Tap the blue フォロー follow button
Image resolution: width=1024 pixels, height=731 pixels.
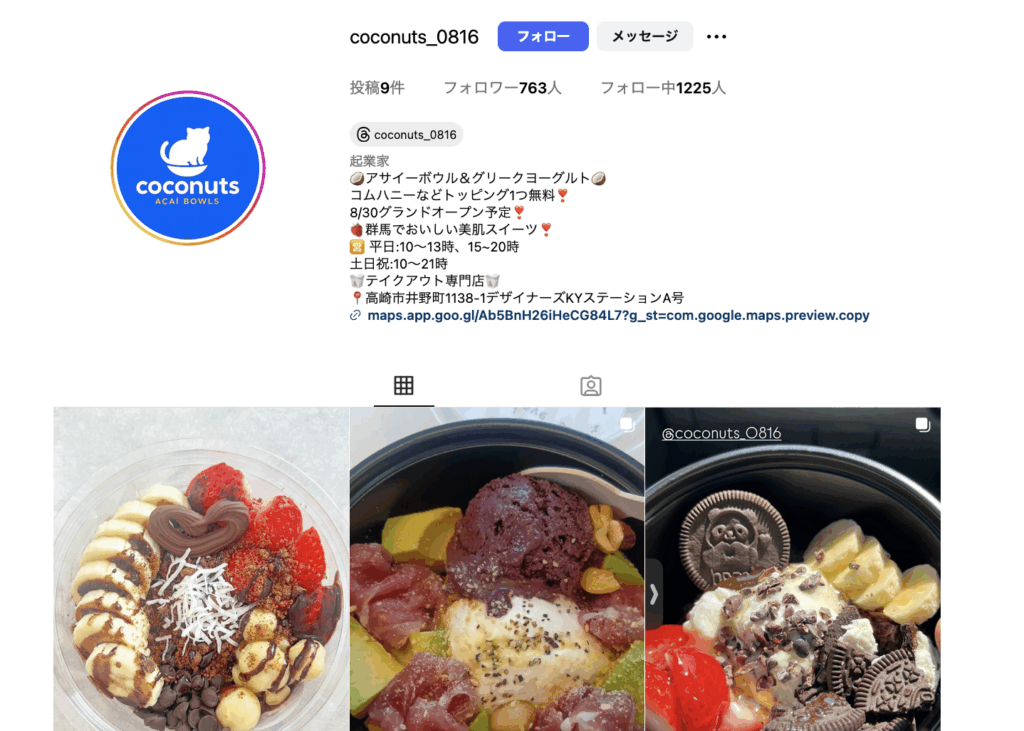tap(543, 37)
